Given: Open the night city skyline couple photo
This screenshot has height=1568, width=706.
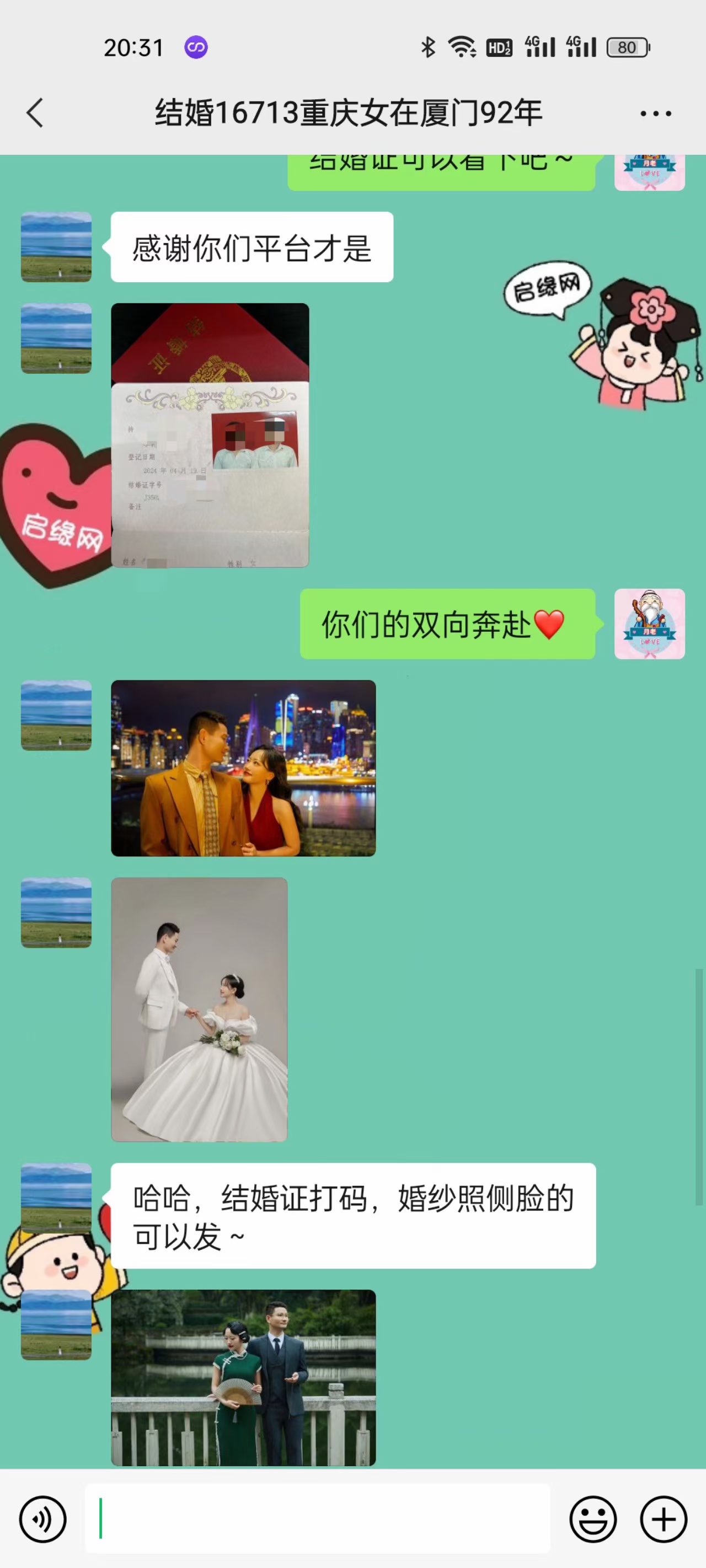Looking at the screenshot, I should pyautogui.click(x=243, y=767).
